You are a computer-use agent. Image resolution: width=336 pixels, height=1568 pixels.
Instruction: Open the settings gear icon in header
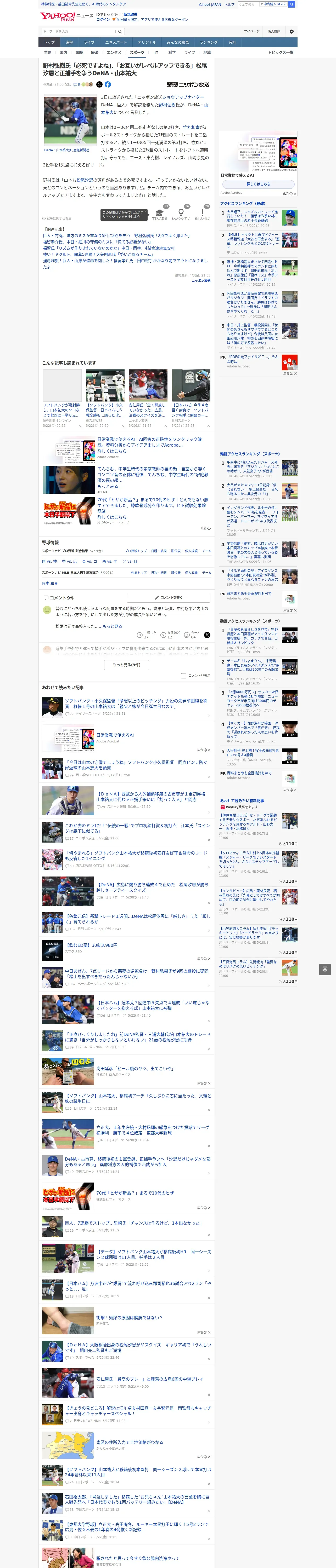point(292,32)
